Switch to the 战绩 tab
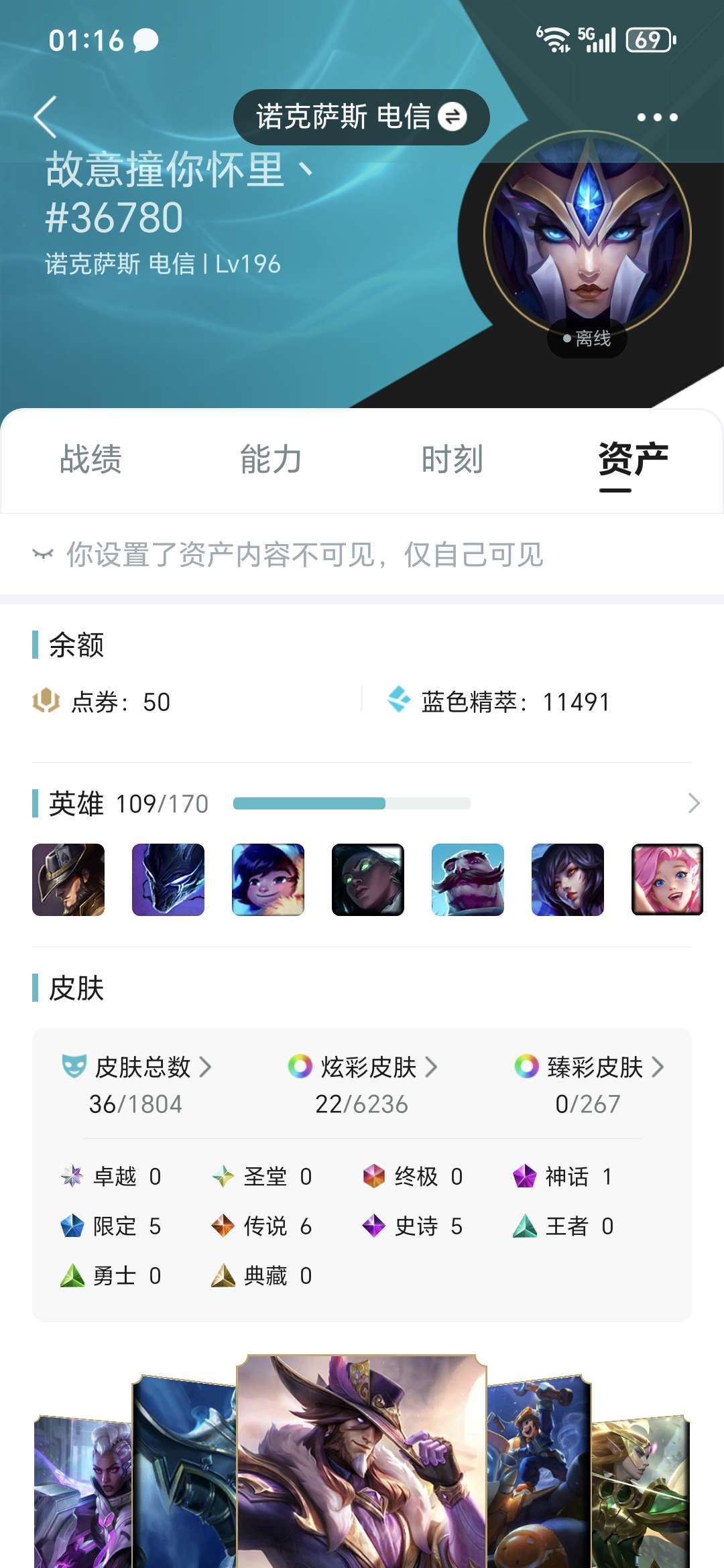724x1568 pixels. pyautogui.click(x=90, y=460)
